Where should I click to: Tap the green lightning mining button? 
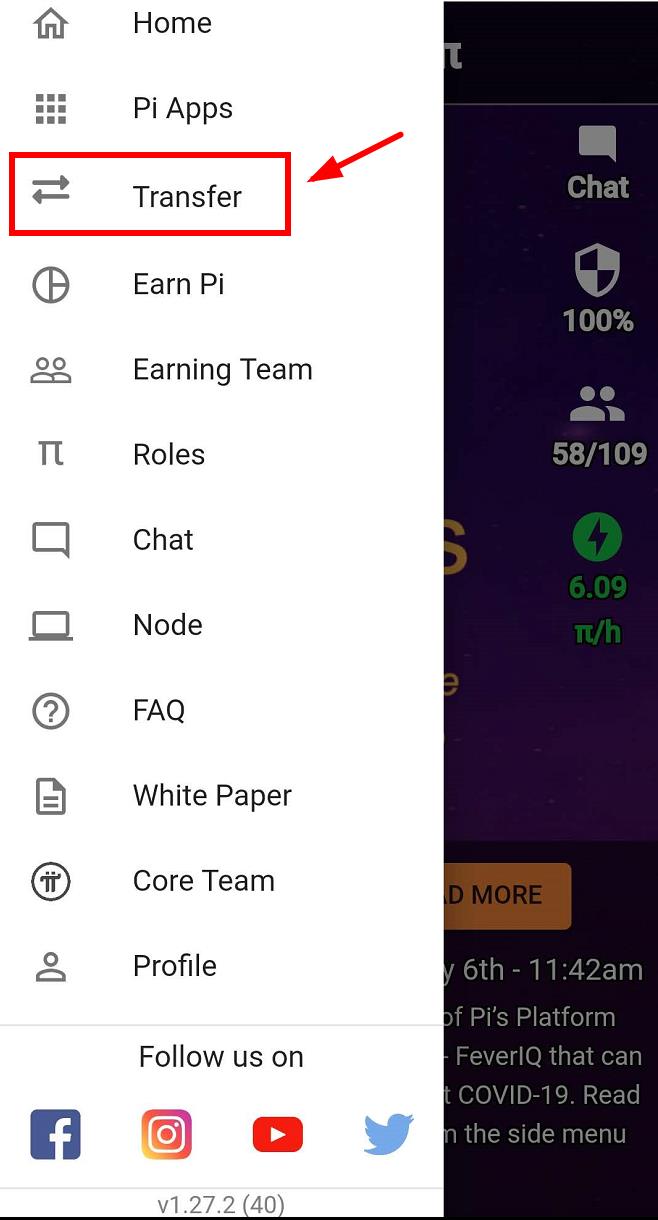[x=598, y=579]
